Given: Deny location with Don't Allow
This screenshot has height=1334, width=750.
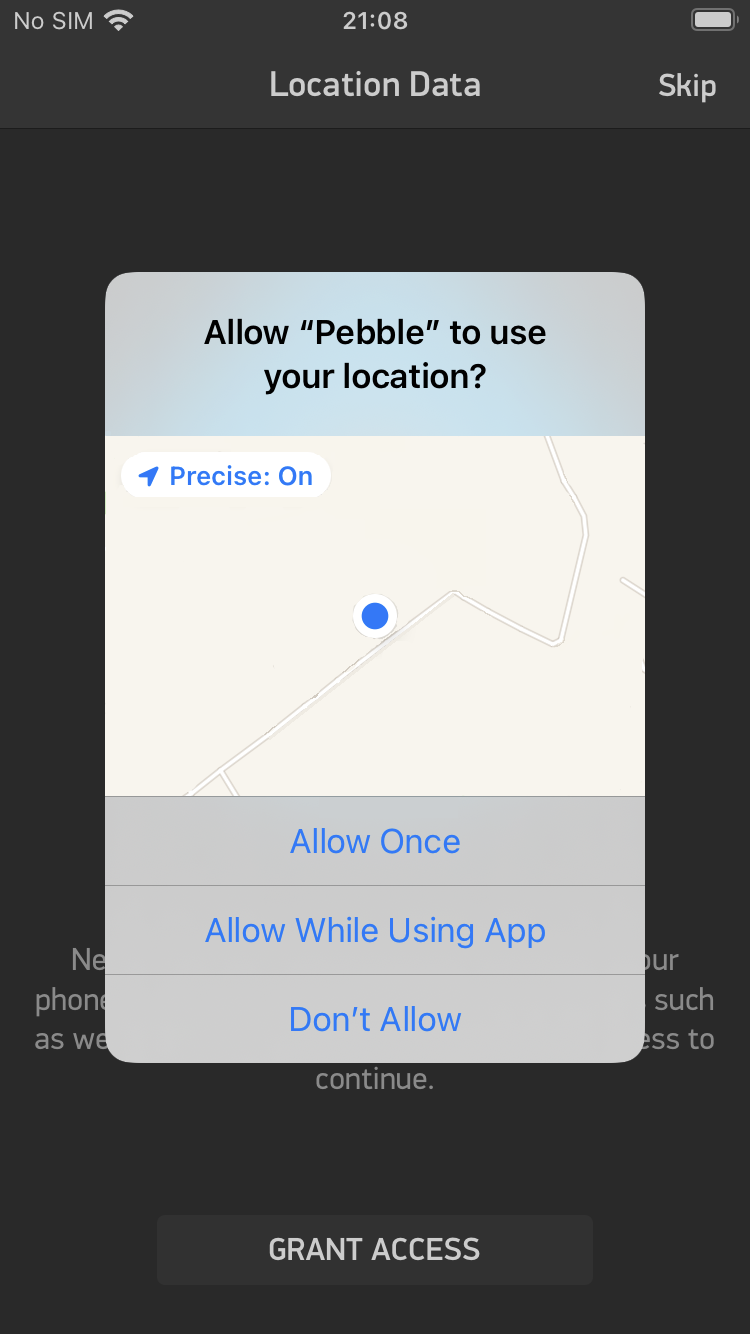Looking at the screenshot, I should (x=375, y=1019).
